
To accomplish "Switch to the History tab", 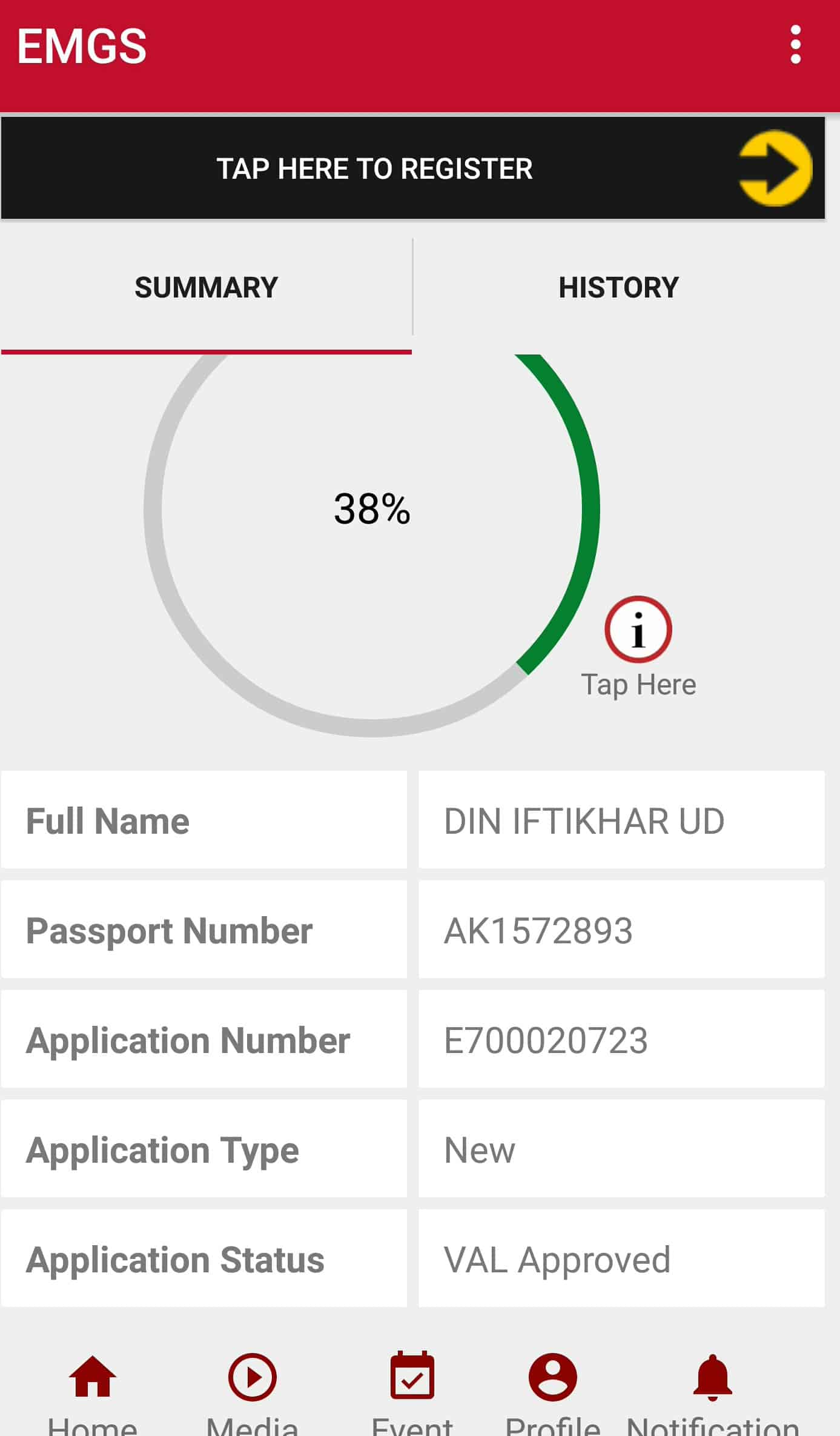I will [x=618, y=287].
